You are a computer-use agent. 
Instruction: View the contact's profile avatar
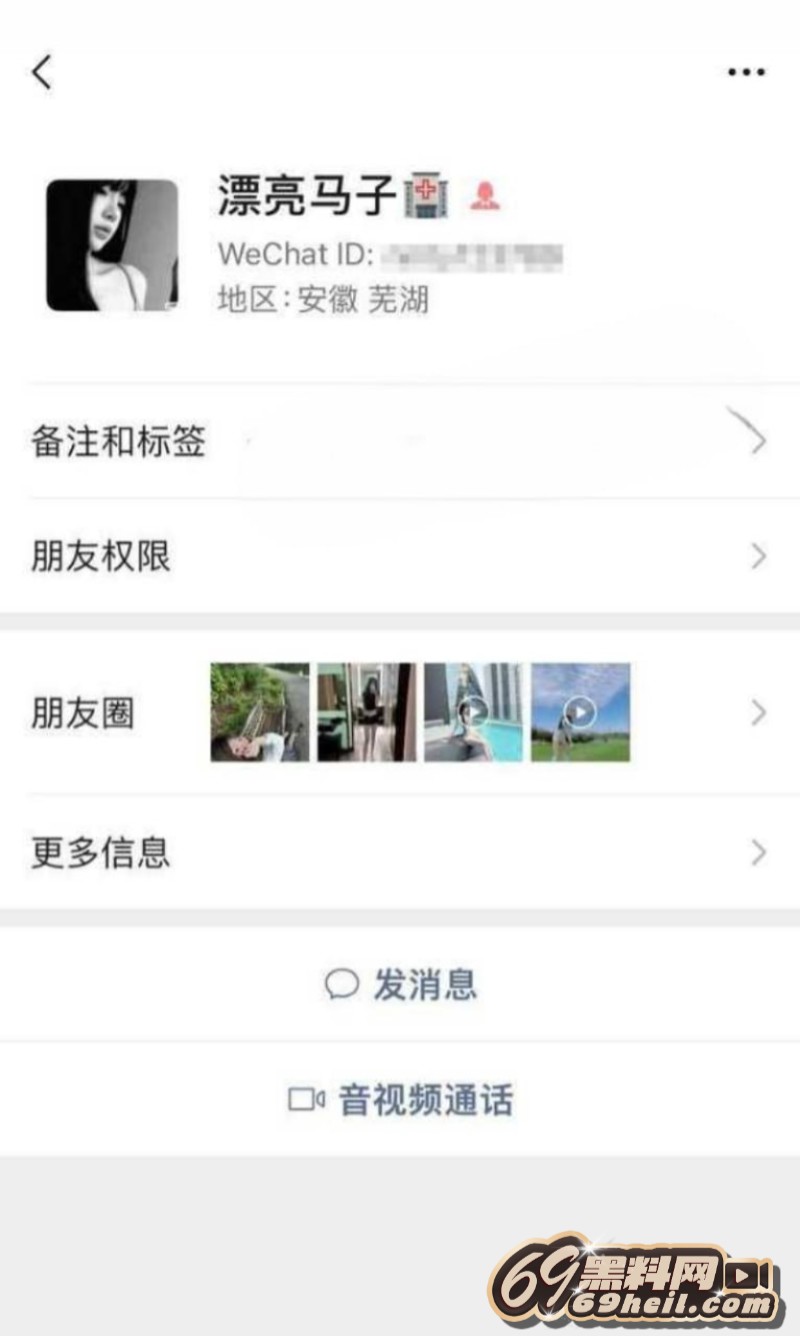pos(112,245)
